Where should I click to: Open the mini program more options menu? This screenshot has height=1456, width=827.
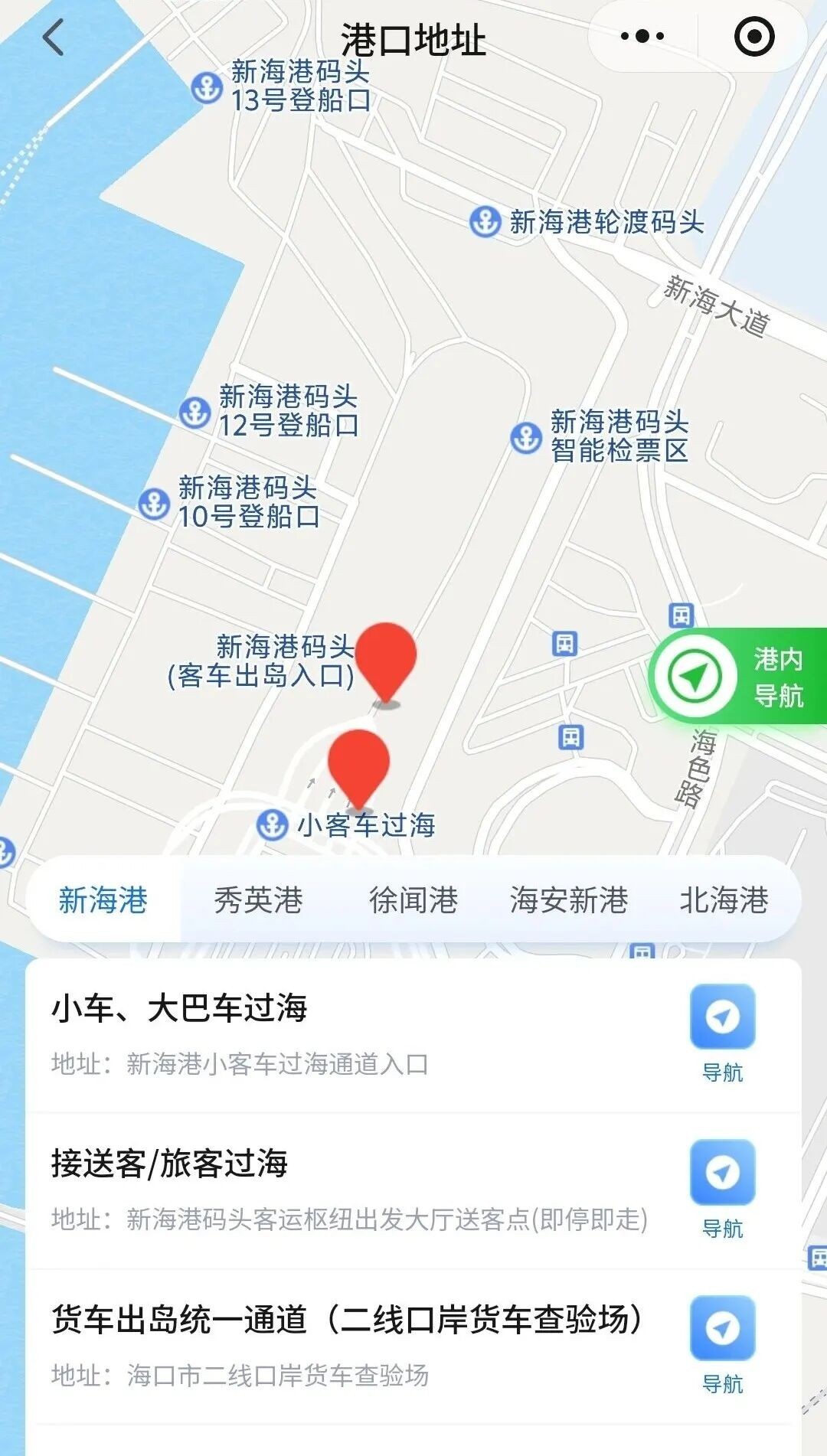coord(642,36)
